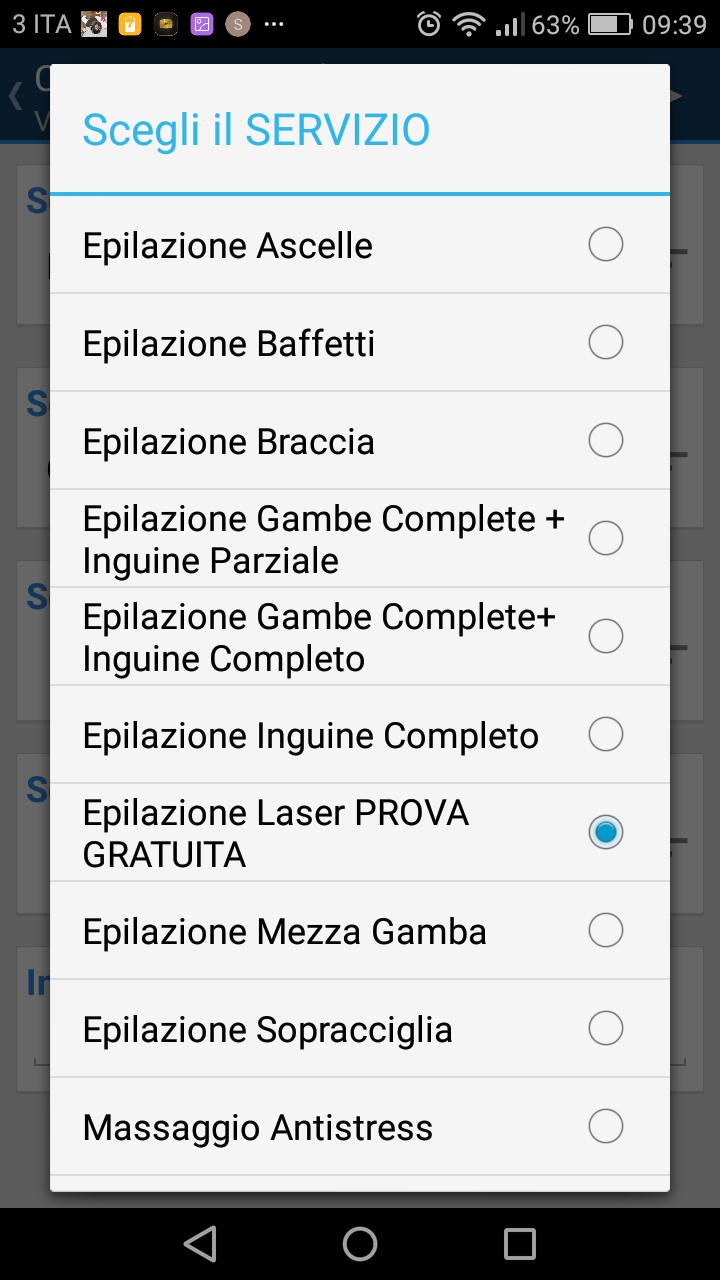Image resolution: width=720 pixels, height=1280 pixels.
Task: Select Epilazione Inguine Completo
Action: [x=360, y=735]
